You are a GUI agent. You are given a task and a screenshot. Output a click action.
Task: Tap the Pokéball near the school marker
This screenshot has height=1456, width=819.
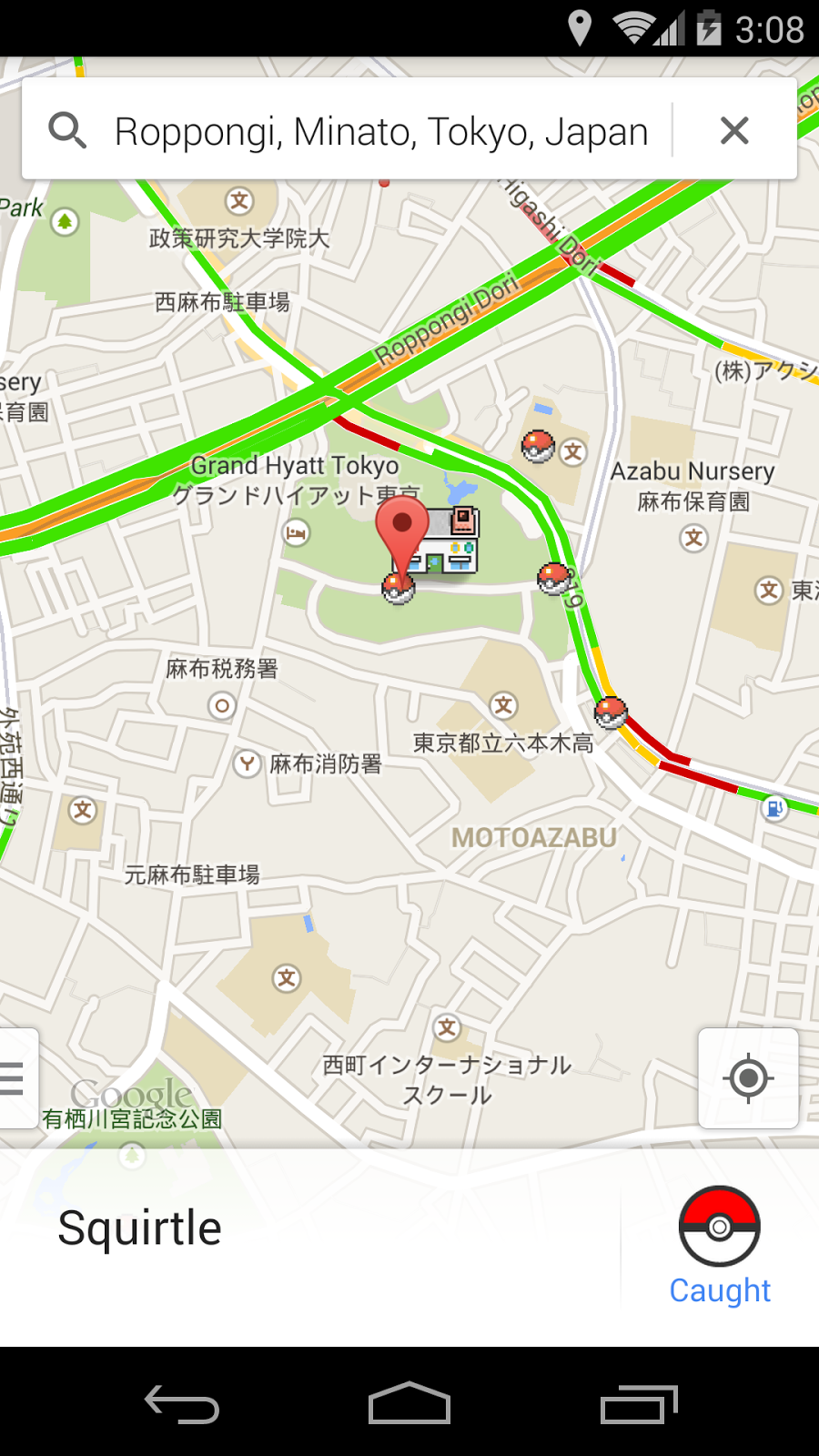click(538, 446)
